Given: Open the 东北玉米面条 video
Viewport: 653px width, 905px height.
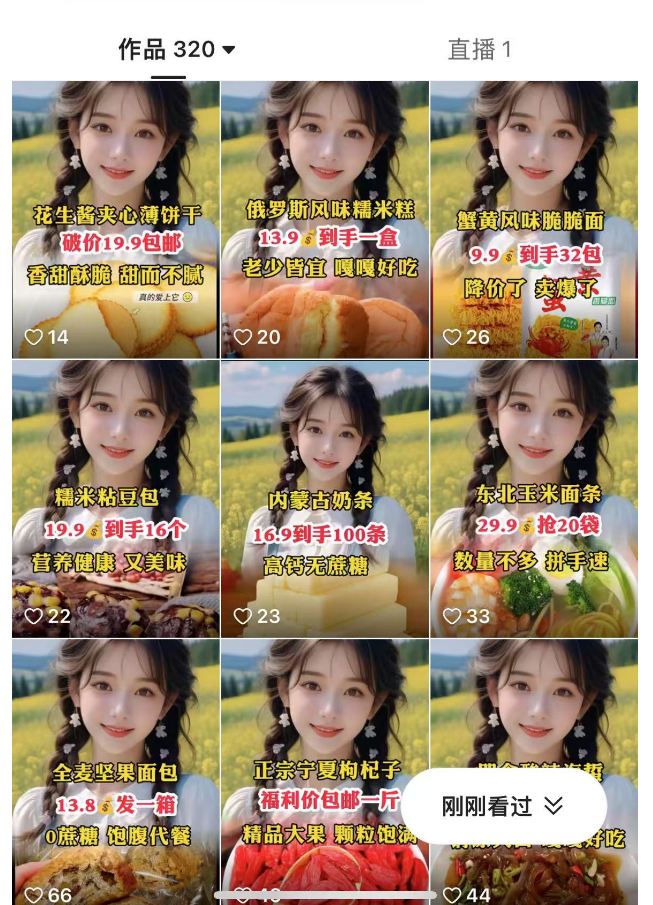Looking at the screenshot, I should [x=534, y=498].
